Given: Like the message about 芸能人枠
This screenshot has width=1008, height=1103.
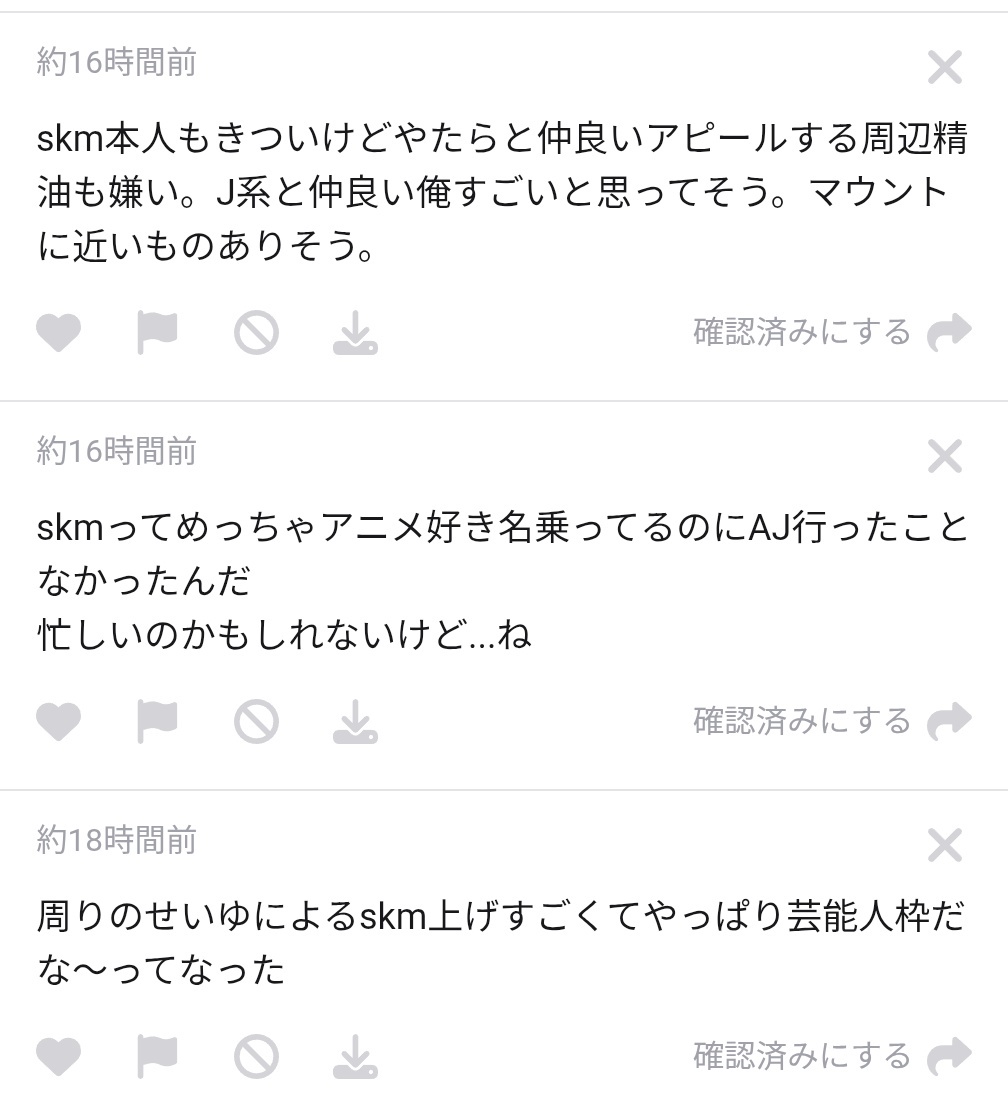Looking at the screenshot, I should click(x=58, y=1057).
